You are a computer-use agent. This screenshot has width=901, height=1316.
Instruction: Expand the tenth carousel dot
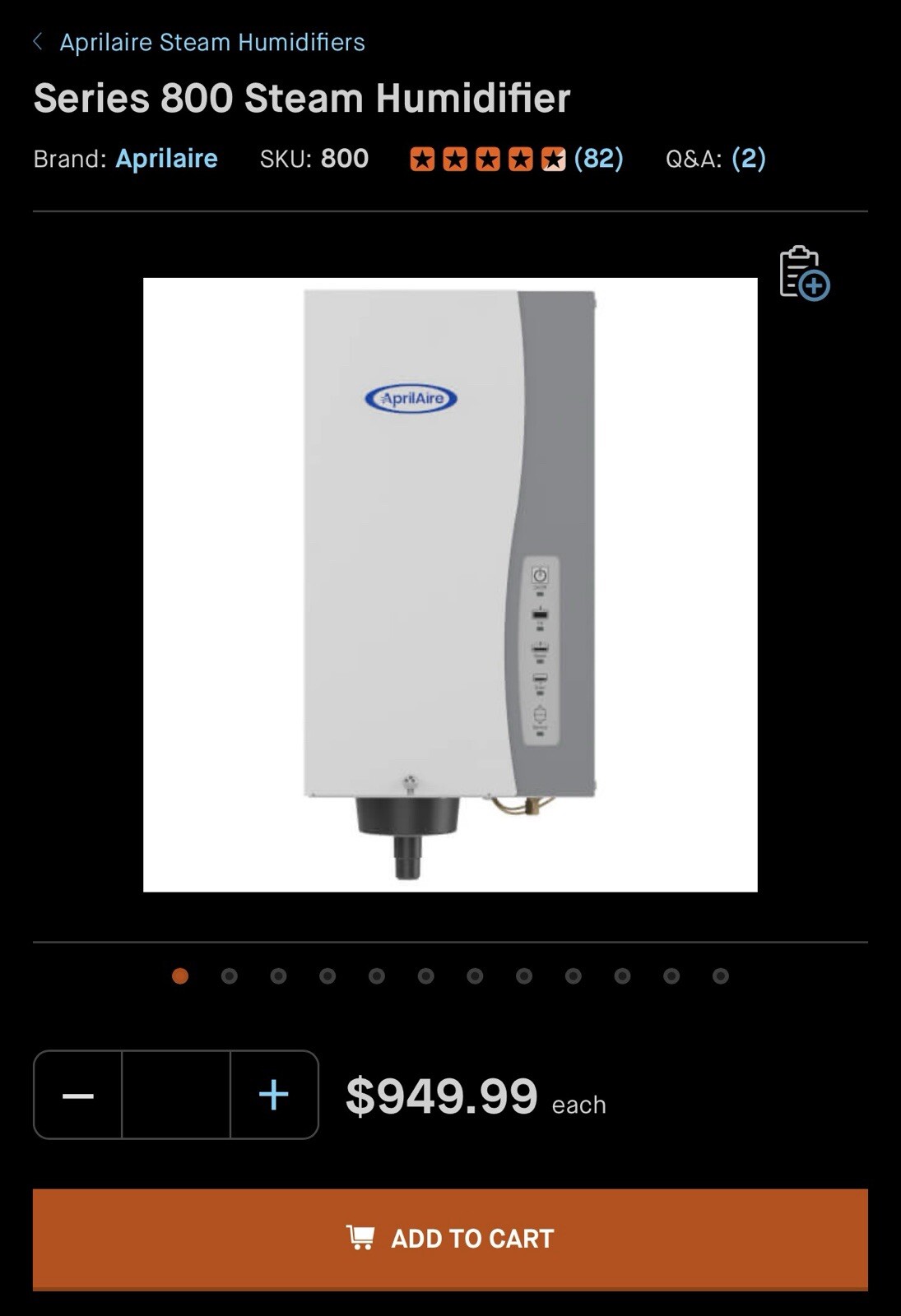click(622, 977)
